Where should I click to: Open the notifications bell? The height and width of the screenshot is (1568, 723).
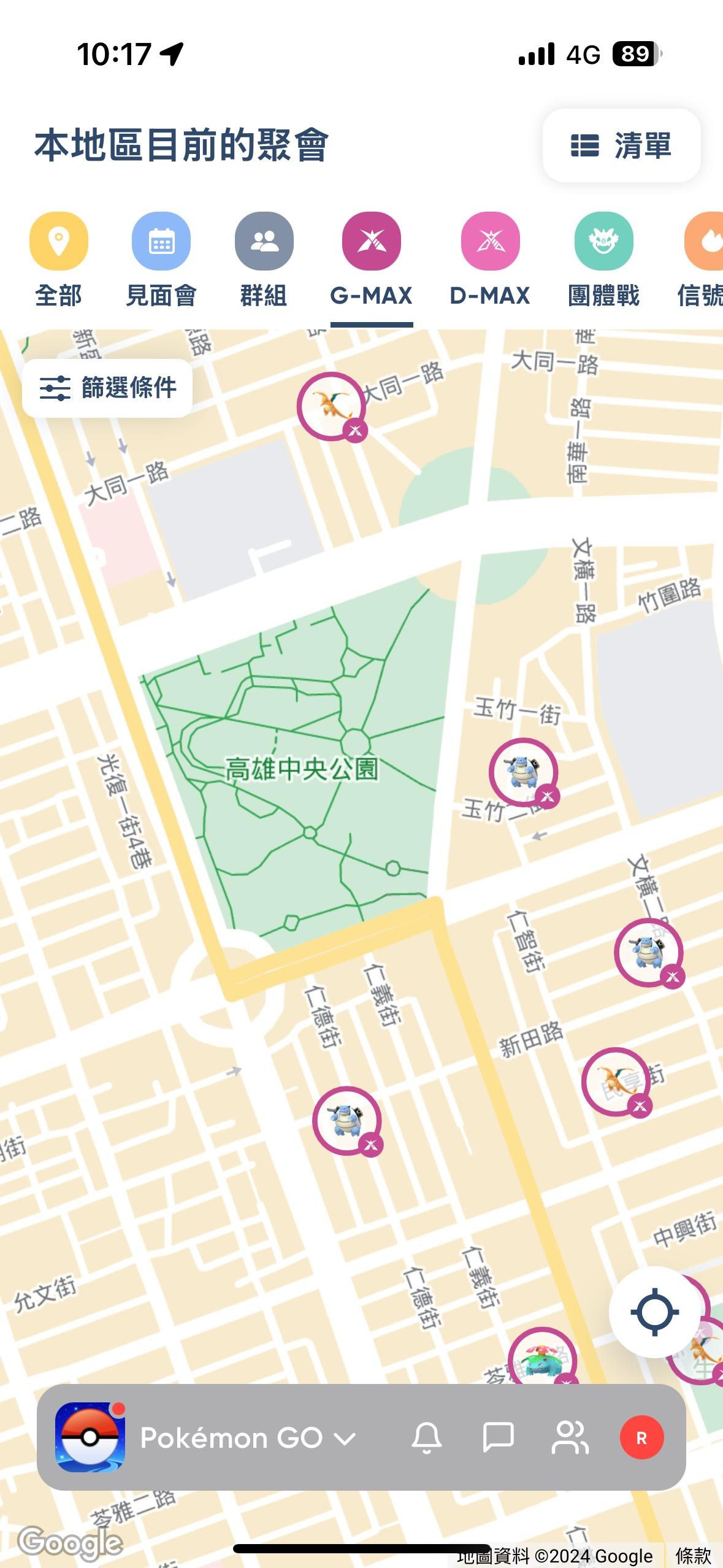pyautogui.click(x=427, y=1437)
